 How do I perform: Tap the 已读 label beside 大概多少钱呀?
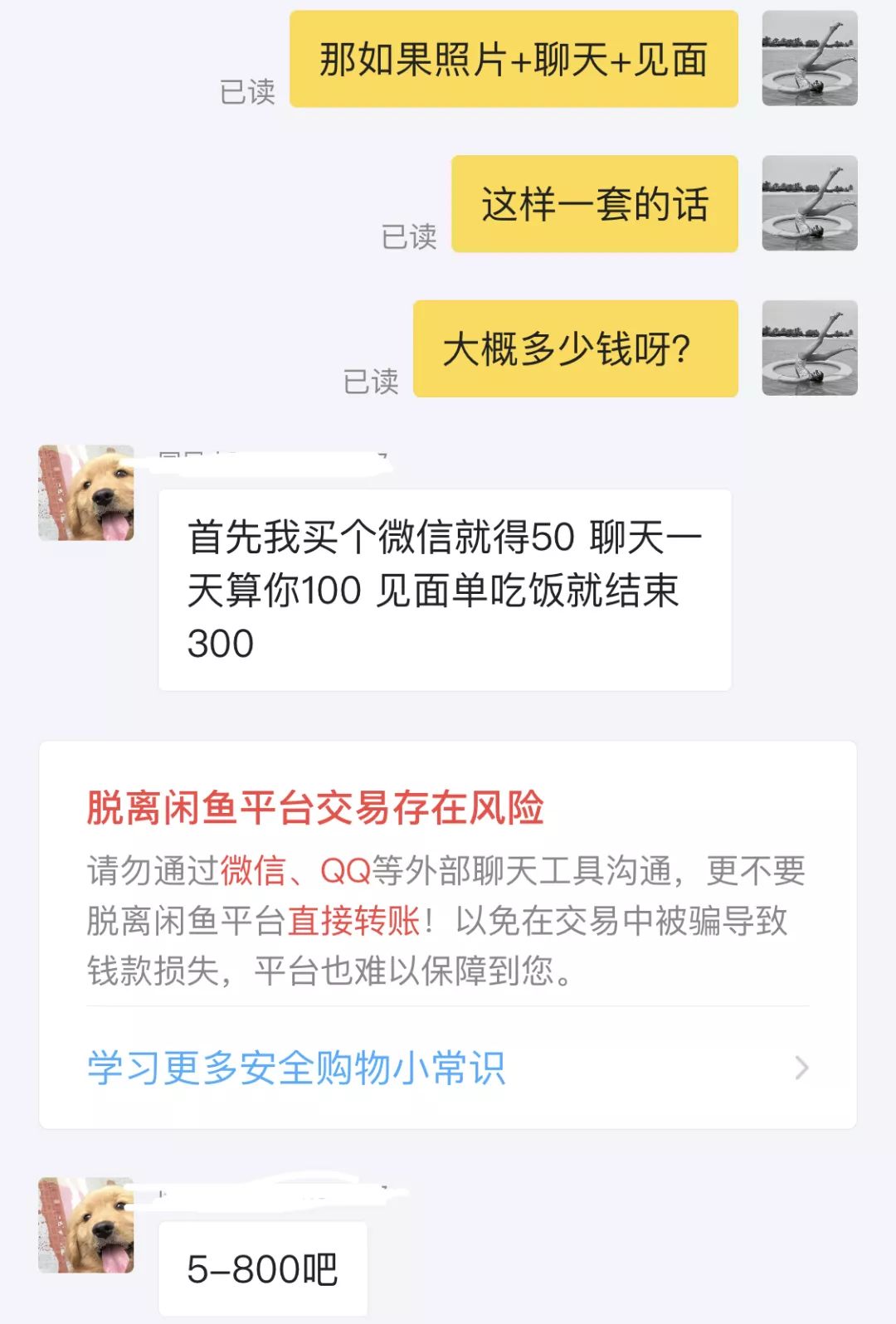pyautogui.click(x=373, y=382)
